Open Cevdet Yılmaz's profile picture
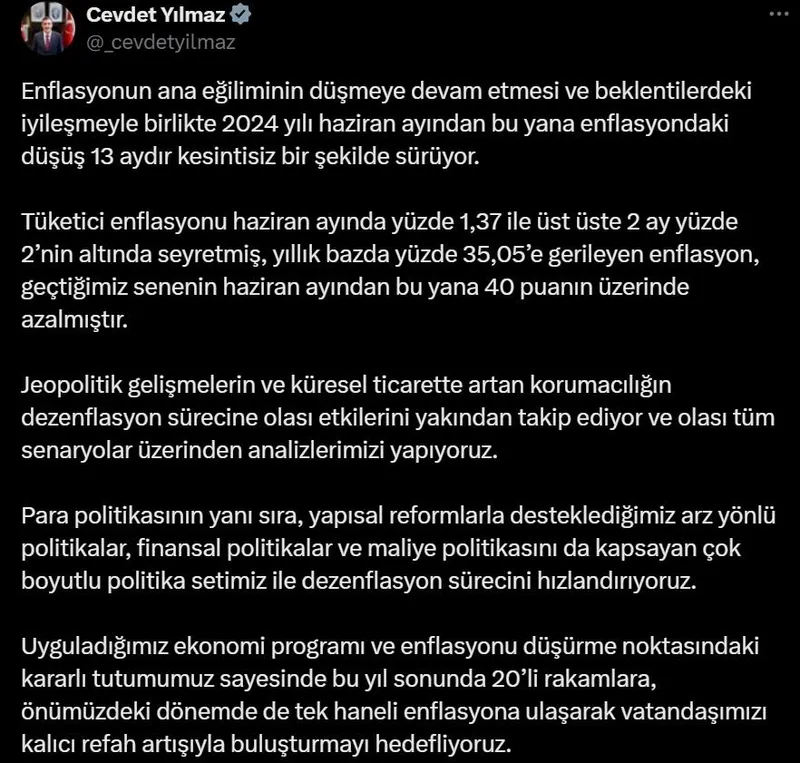Viewport: 800px width, 763px height. tap(47, 27)
